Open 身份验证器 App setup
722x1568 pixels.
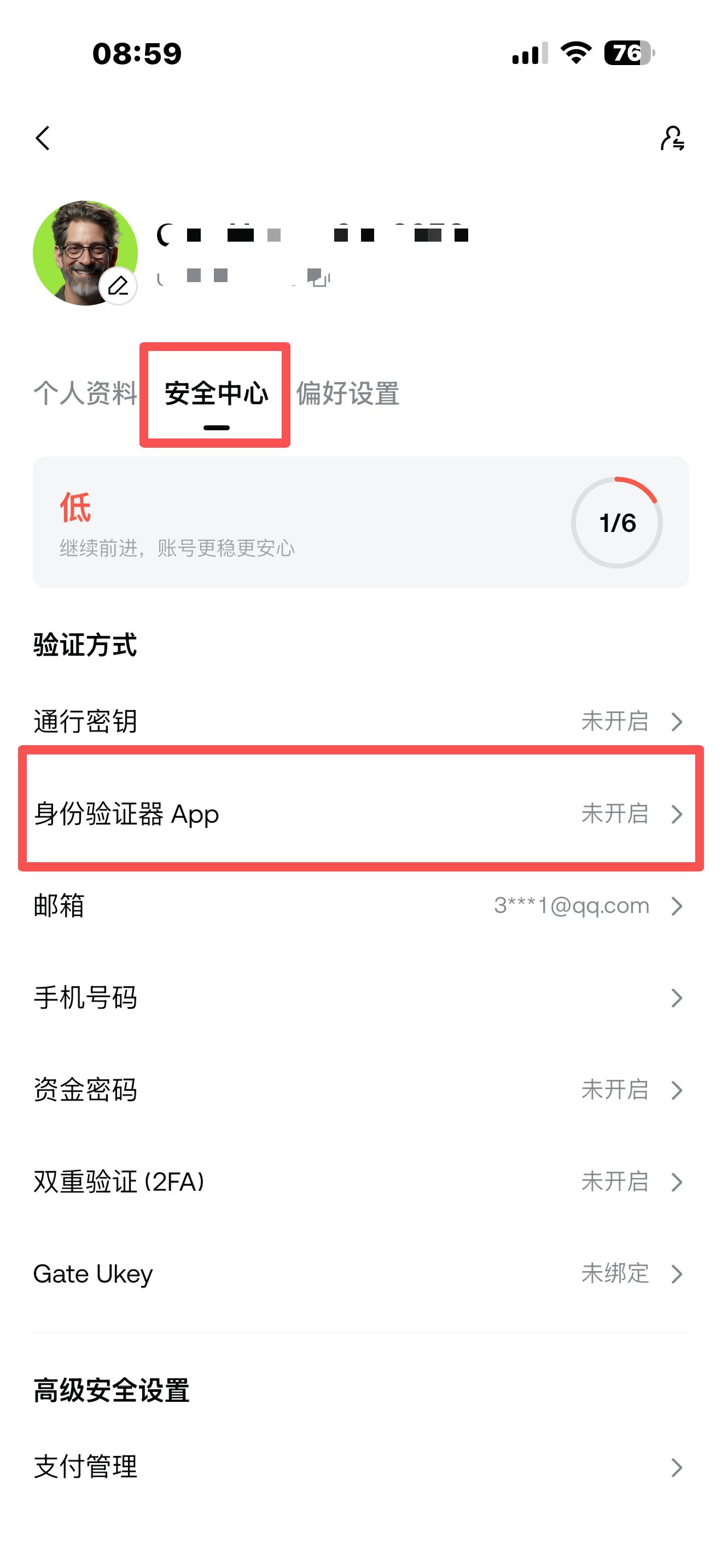[x=360, y=813]
